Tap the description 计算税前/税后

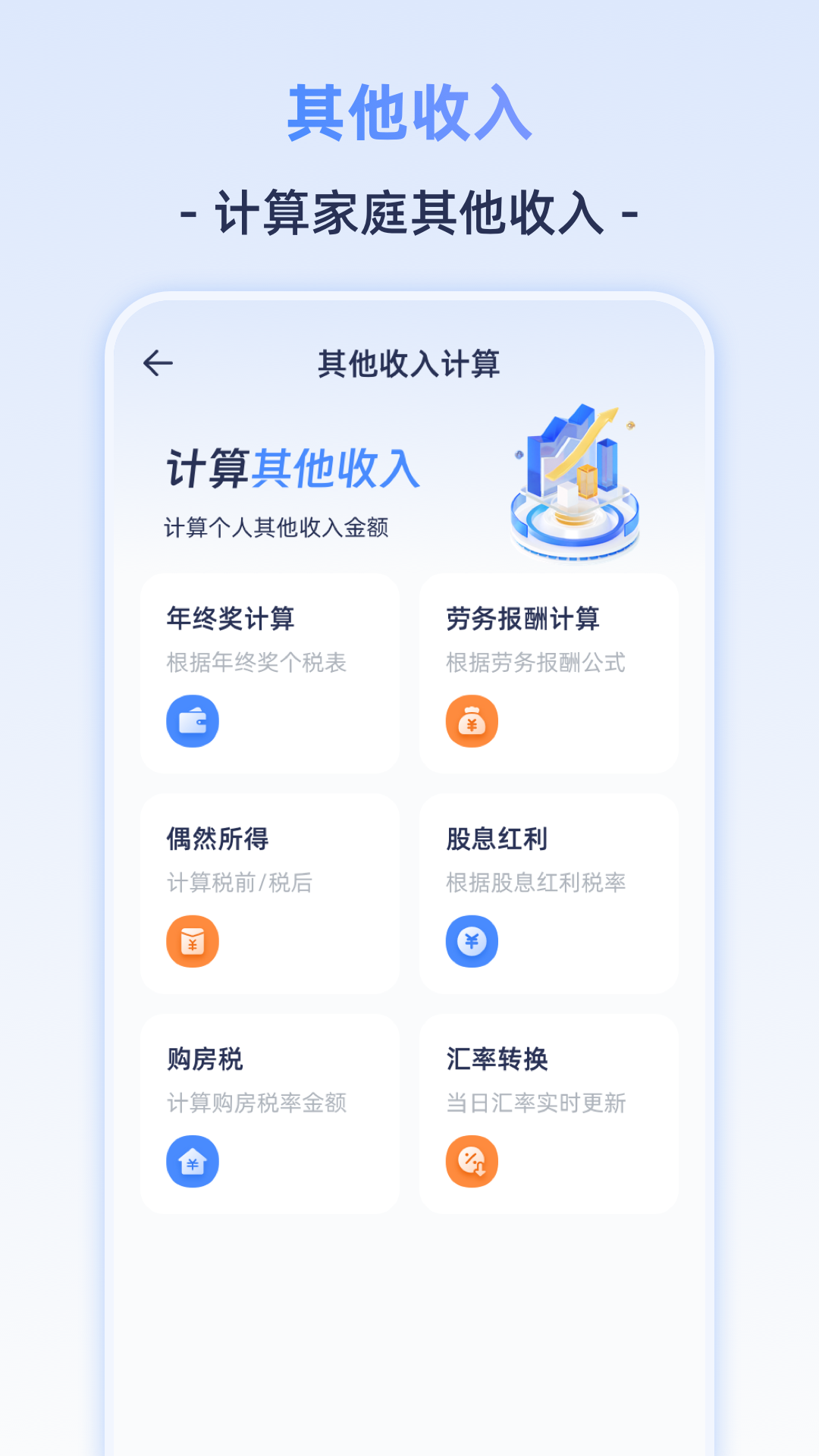240,881
